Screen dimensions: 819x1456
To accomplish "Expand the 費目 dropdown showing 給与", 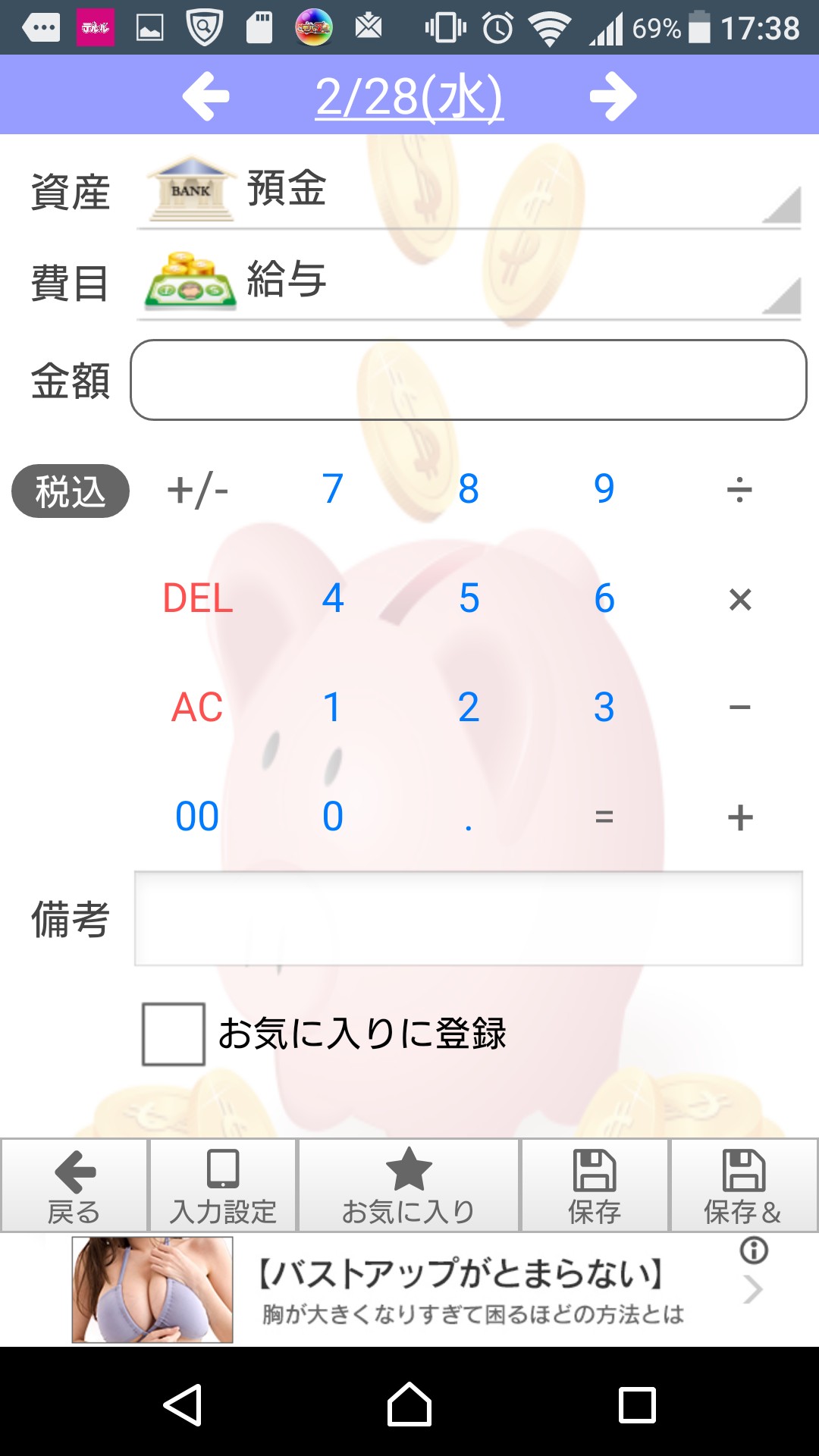I will (469, 281).
